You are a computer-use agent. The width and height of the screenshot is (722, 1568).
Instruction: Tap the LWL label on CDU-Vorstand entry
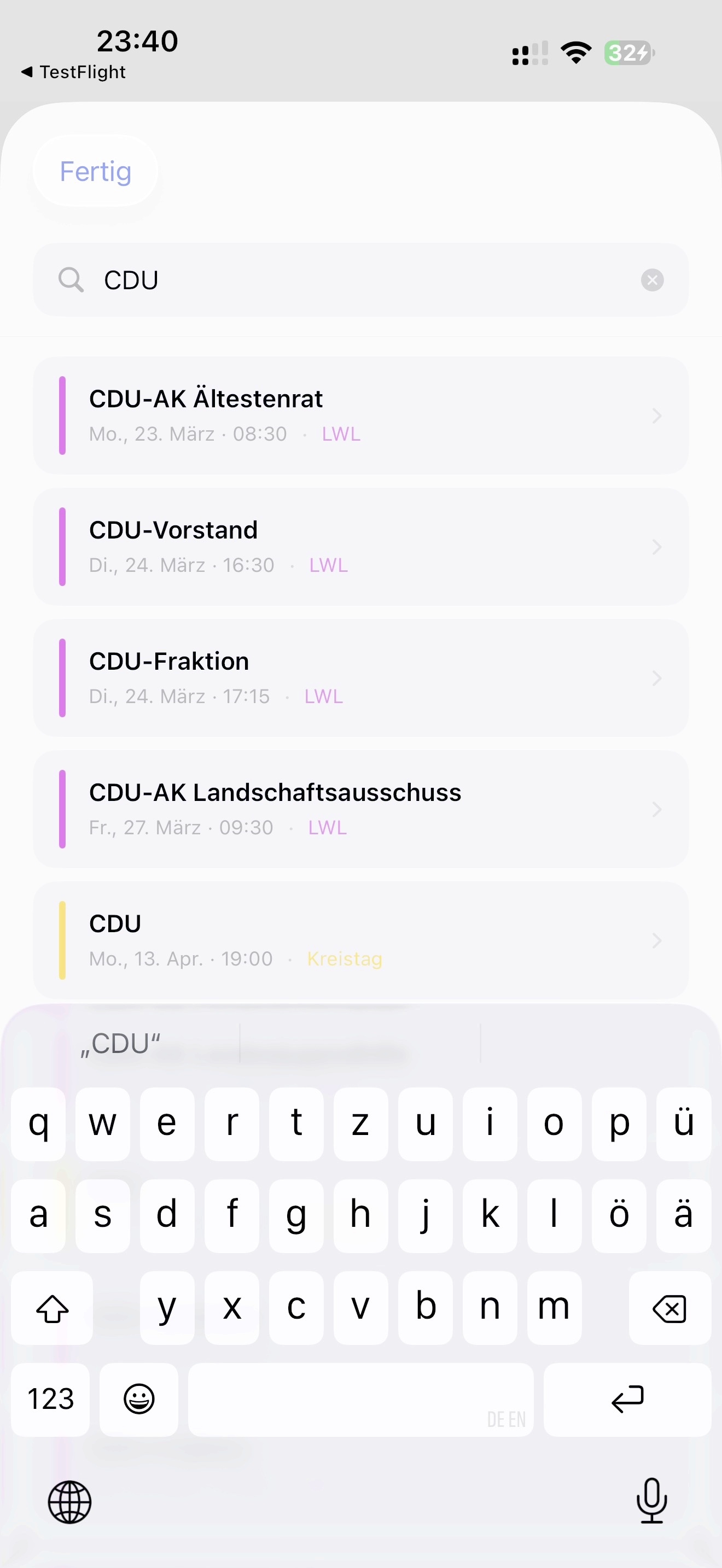[x=328, y=565]
